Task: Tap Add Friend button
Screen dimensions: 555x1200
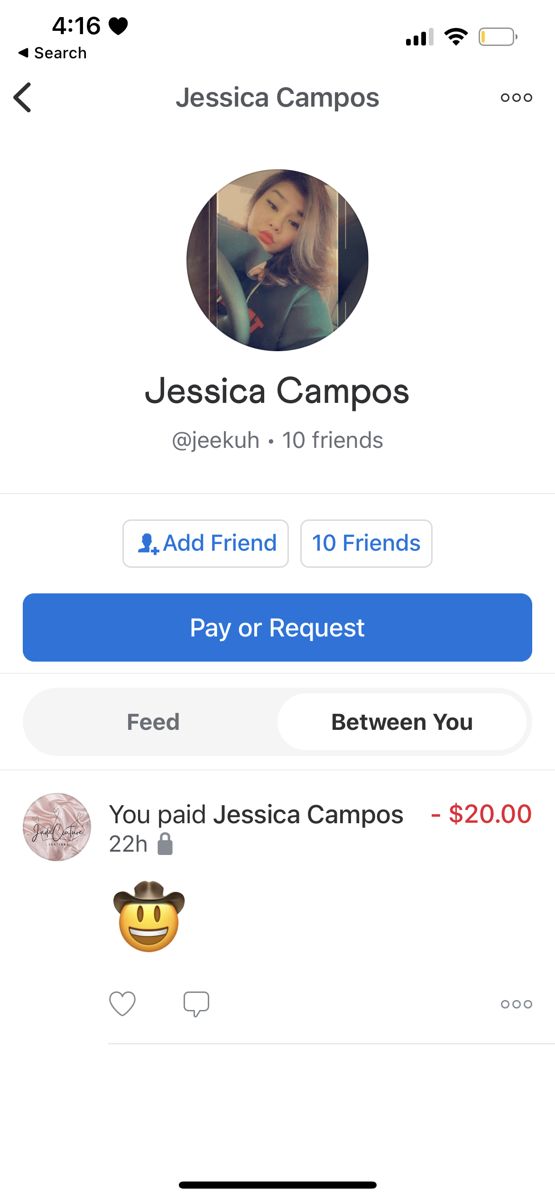Action: tap(206, 543)
